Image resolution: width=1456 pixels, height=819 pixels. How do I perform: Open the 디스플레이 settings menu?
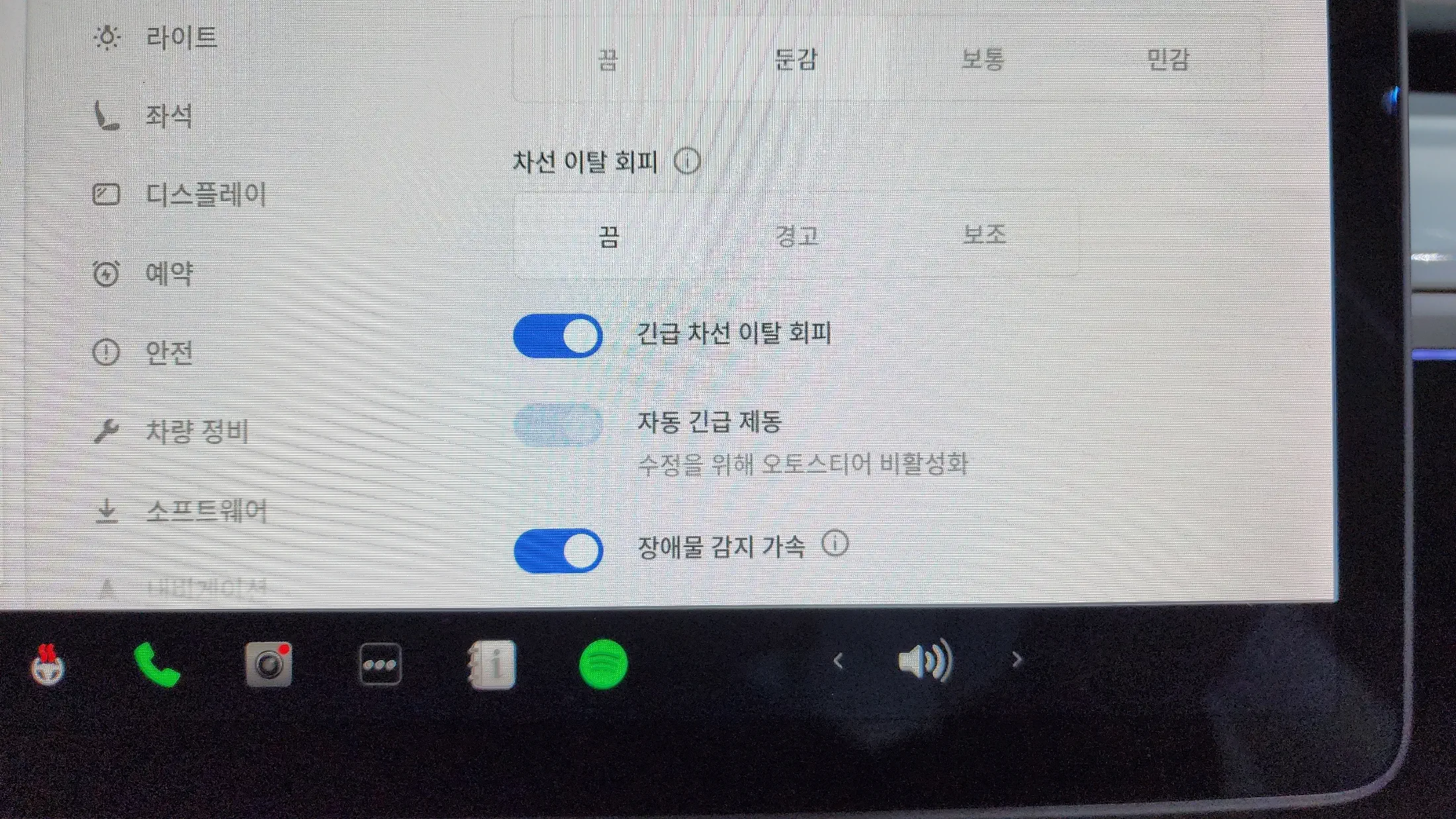click(x=179, y=194)
